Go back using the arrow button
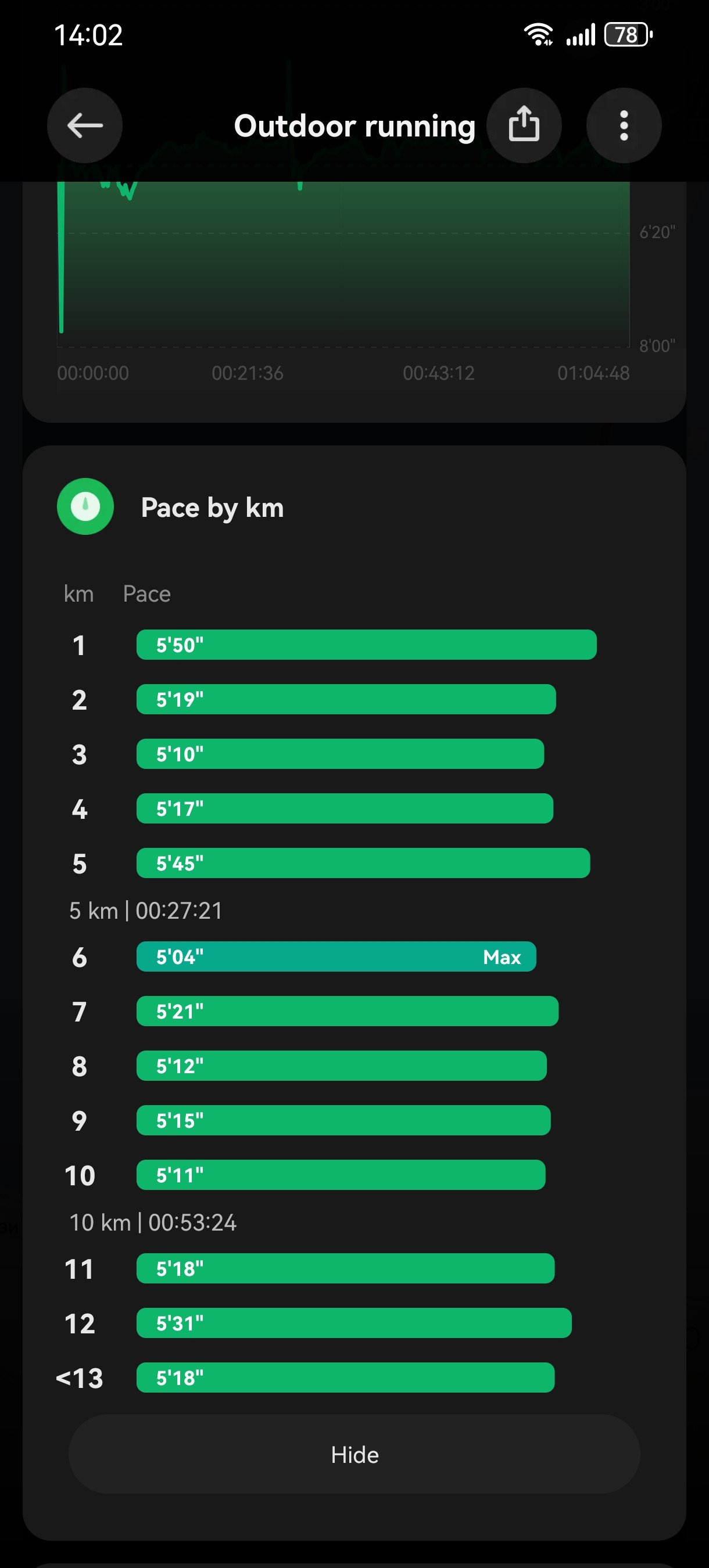This screenshot has height=1568, width=709. pos(85,125)
